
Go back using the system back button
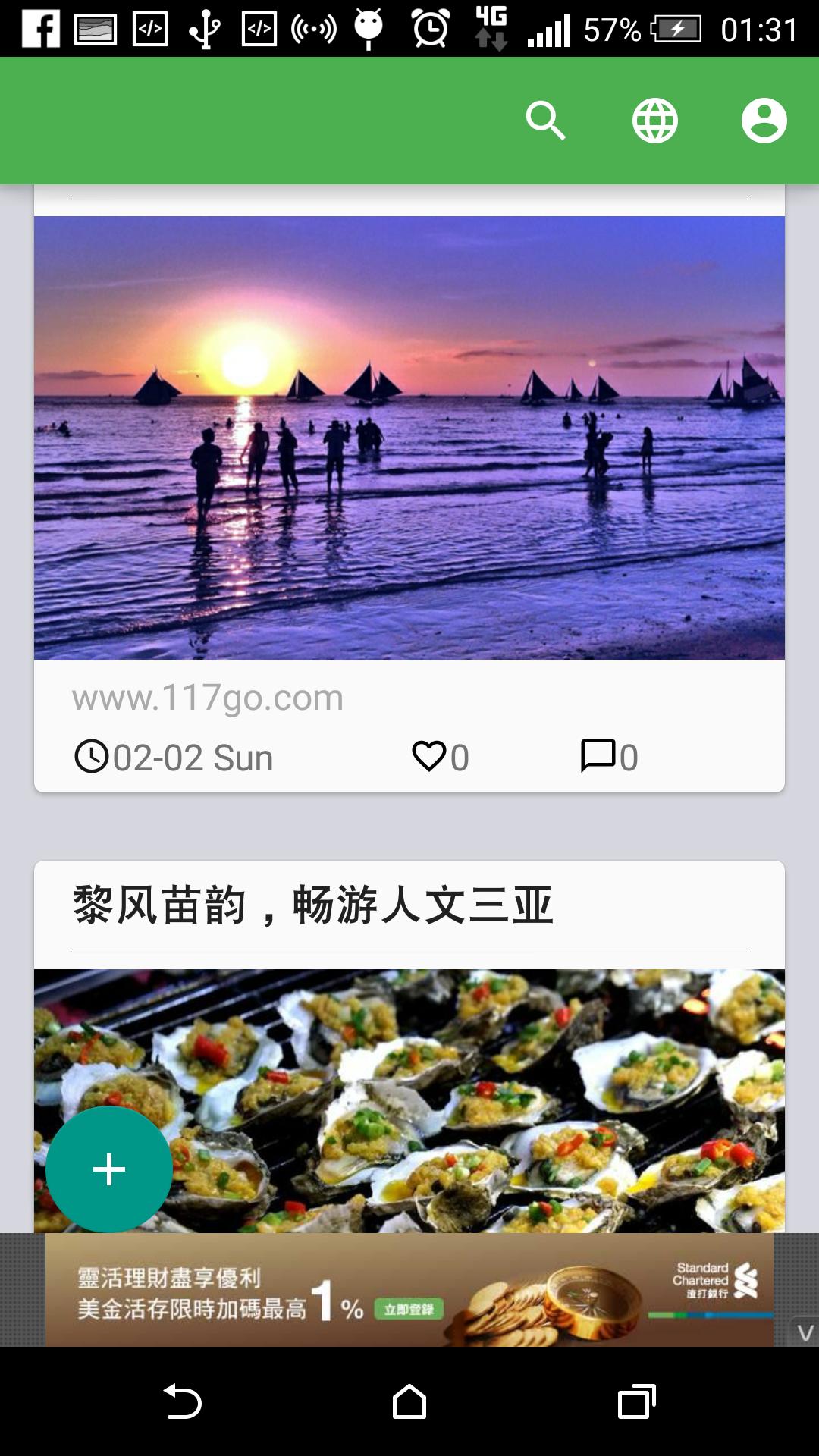point(183,1401)
